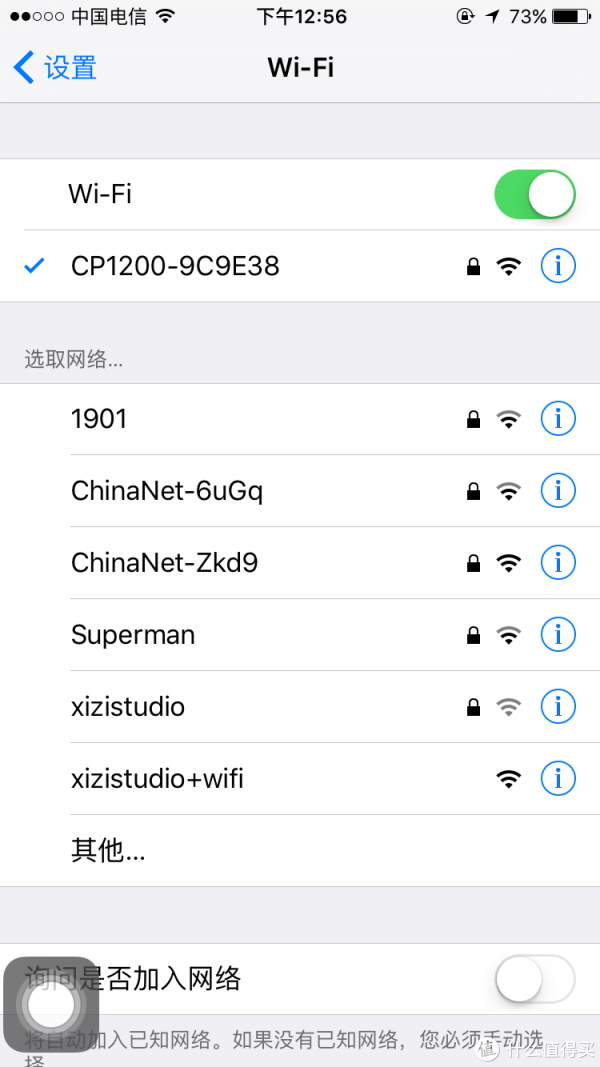Select the ChinaNet-Zkd9 network

pos(300,563)
